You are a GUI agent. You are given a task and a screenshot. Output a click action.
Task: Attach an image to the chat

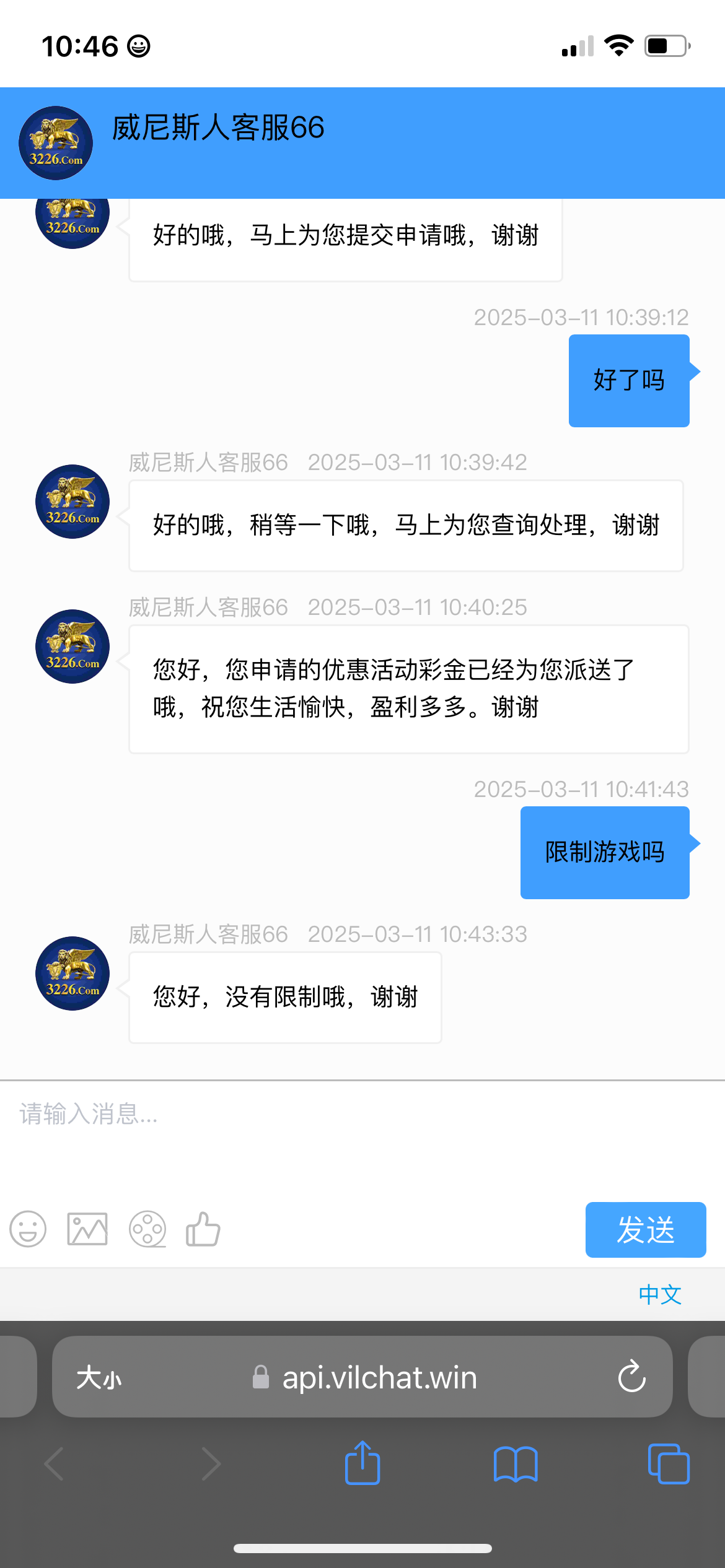[x=87, y=1229]
